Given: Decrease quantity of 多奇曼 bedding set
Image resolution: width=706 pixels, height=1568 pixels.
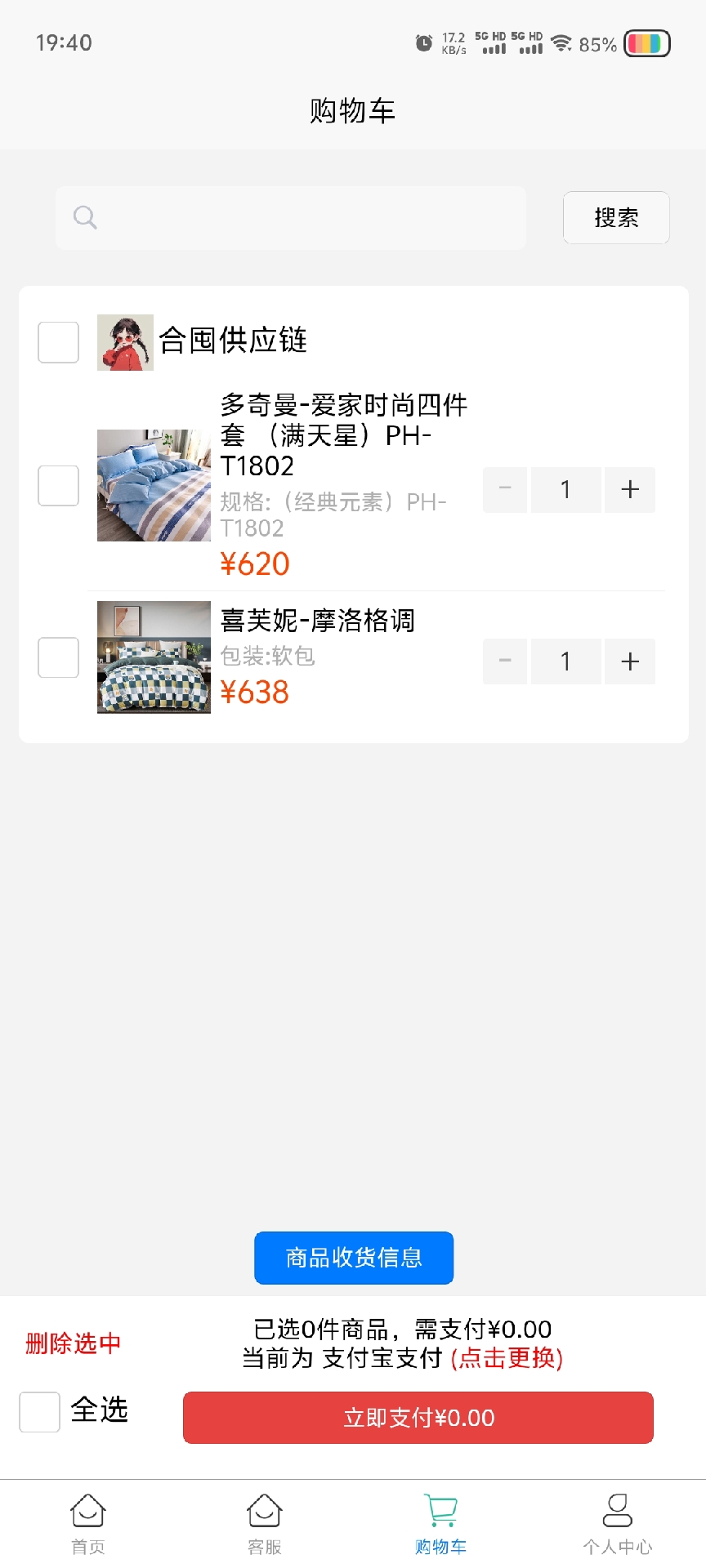Looking at the screenshot, I should click(x=505, y=490).
